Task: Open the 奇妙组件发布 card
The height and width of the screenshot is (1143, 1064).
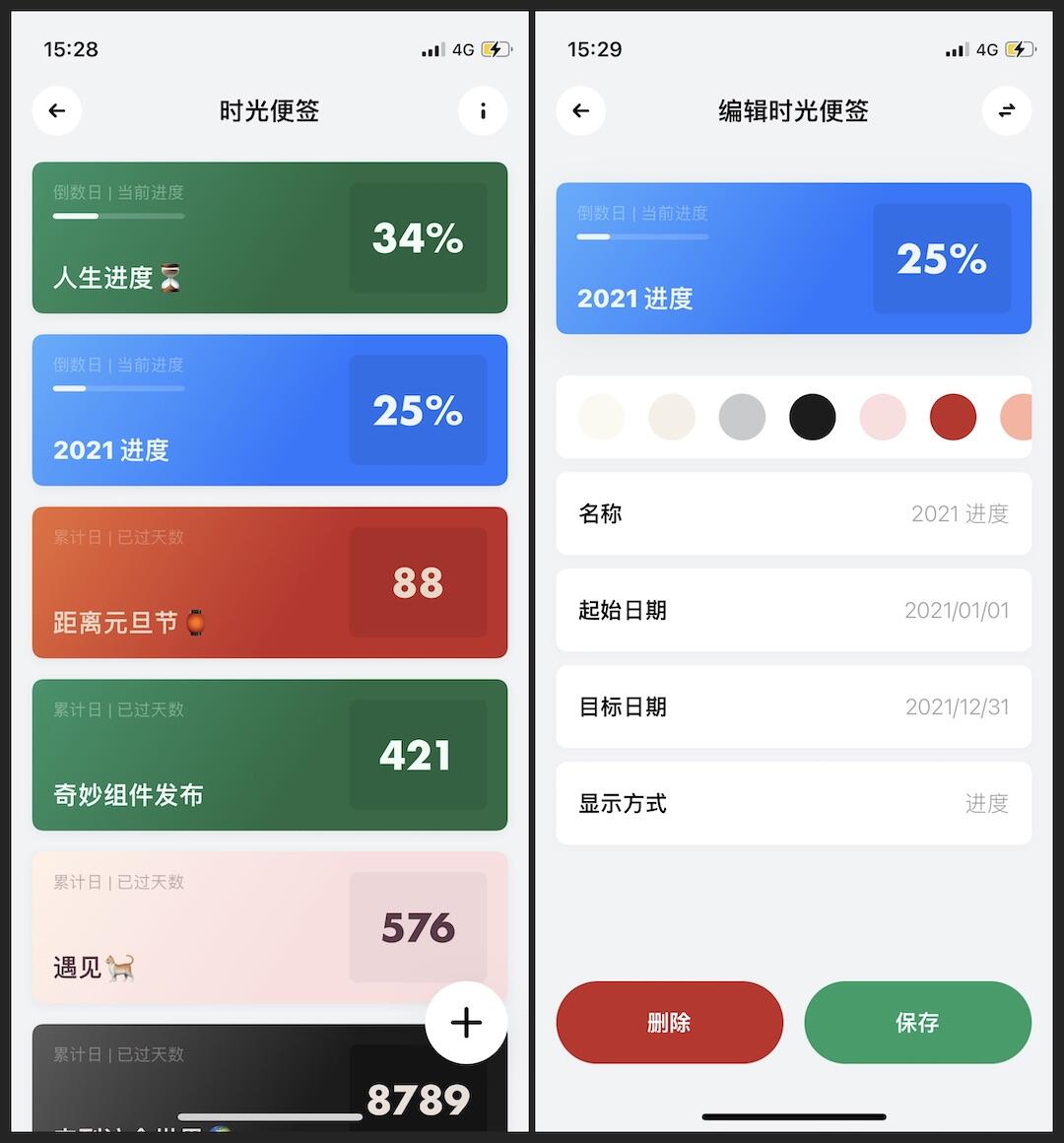Action: (x=269, y=755)
